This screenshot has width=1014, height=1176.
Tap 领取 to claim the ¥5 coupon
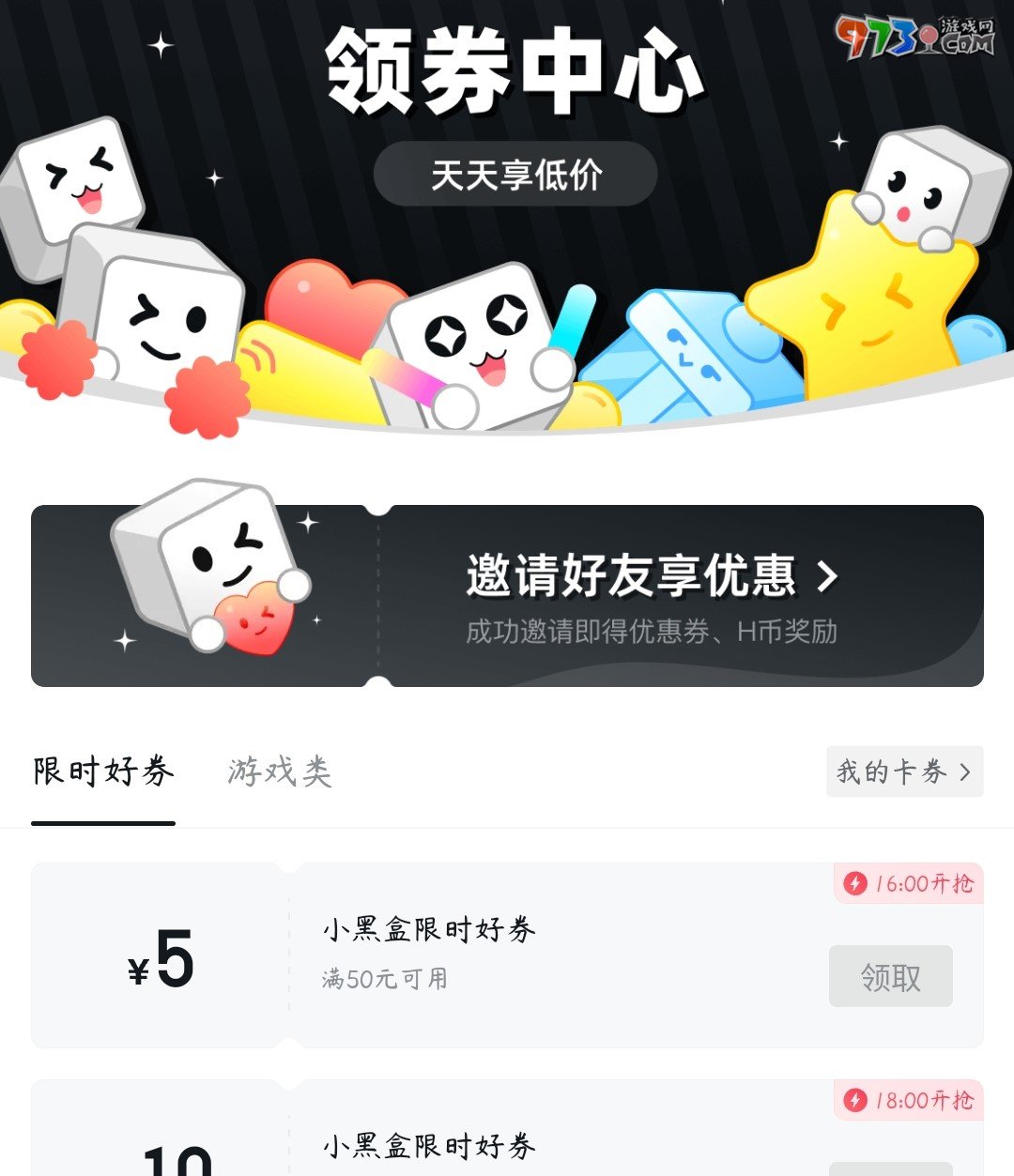click(890, 974)
